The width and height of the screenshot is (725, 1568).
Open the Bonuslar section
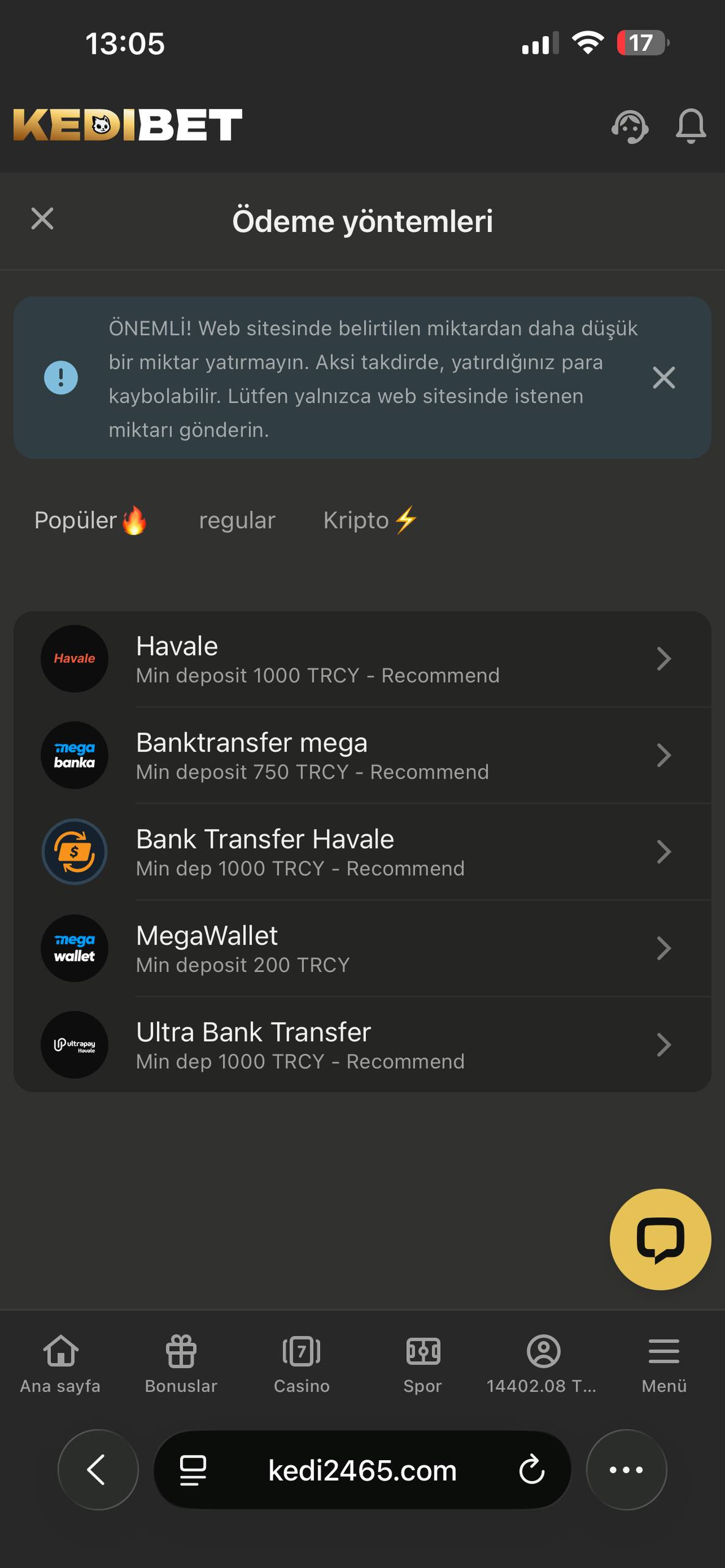[x=181, y=1364]
